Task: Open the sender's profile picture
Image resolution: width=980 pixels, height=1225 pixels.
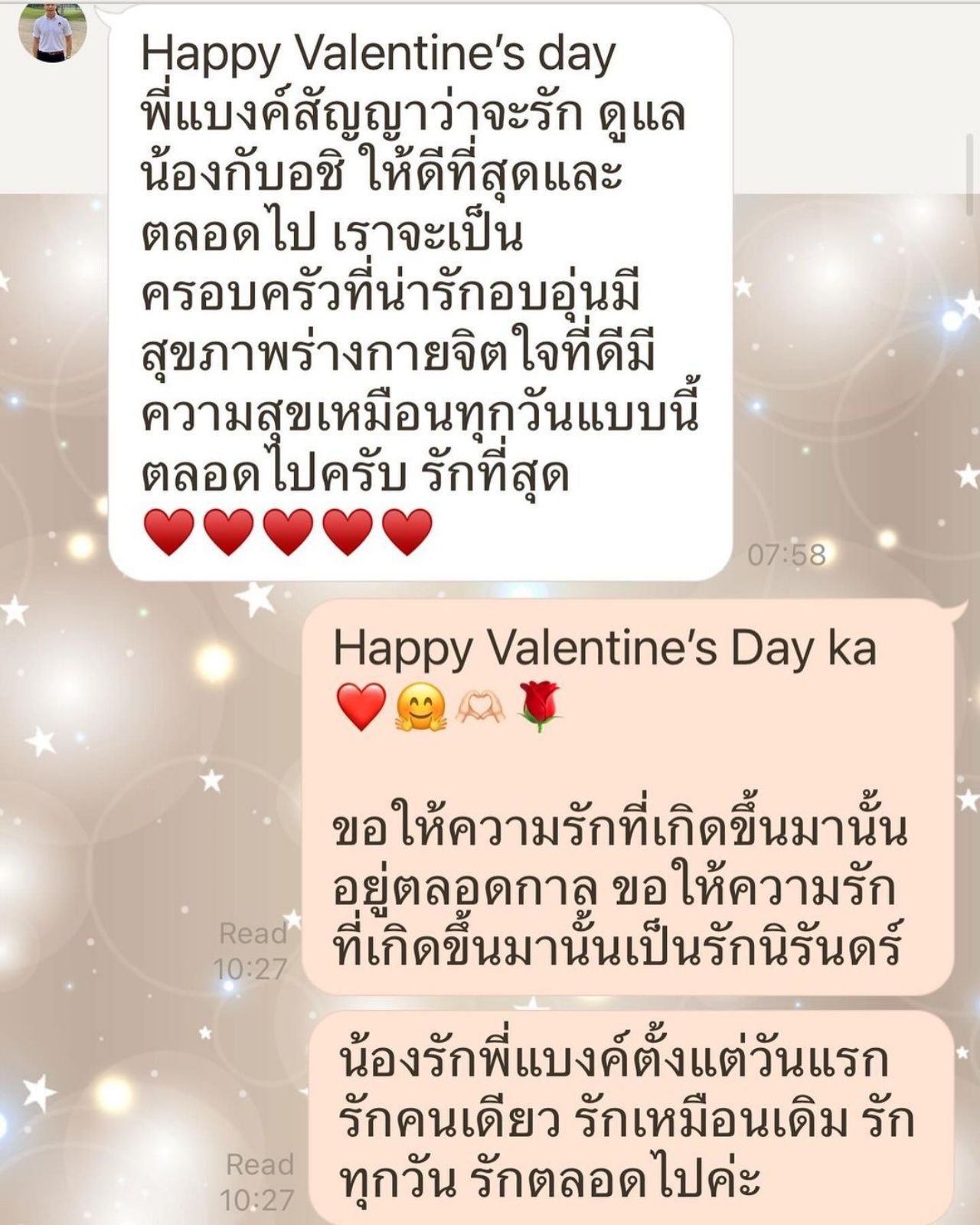Action: click(x=52, y=29)
